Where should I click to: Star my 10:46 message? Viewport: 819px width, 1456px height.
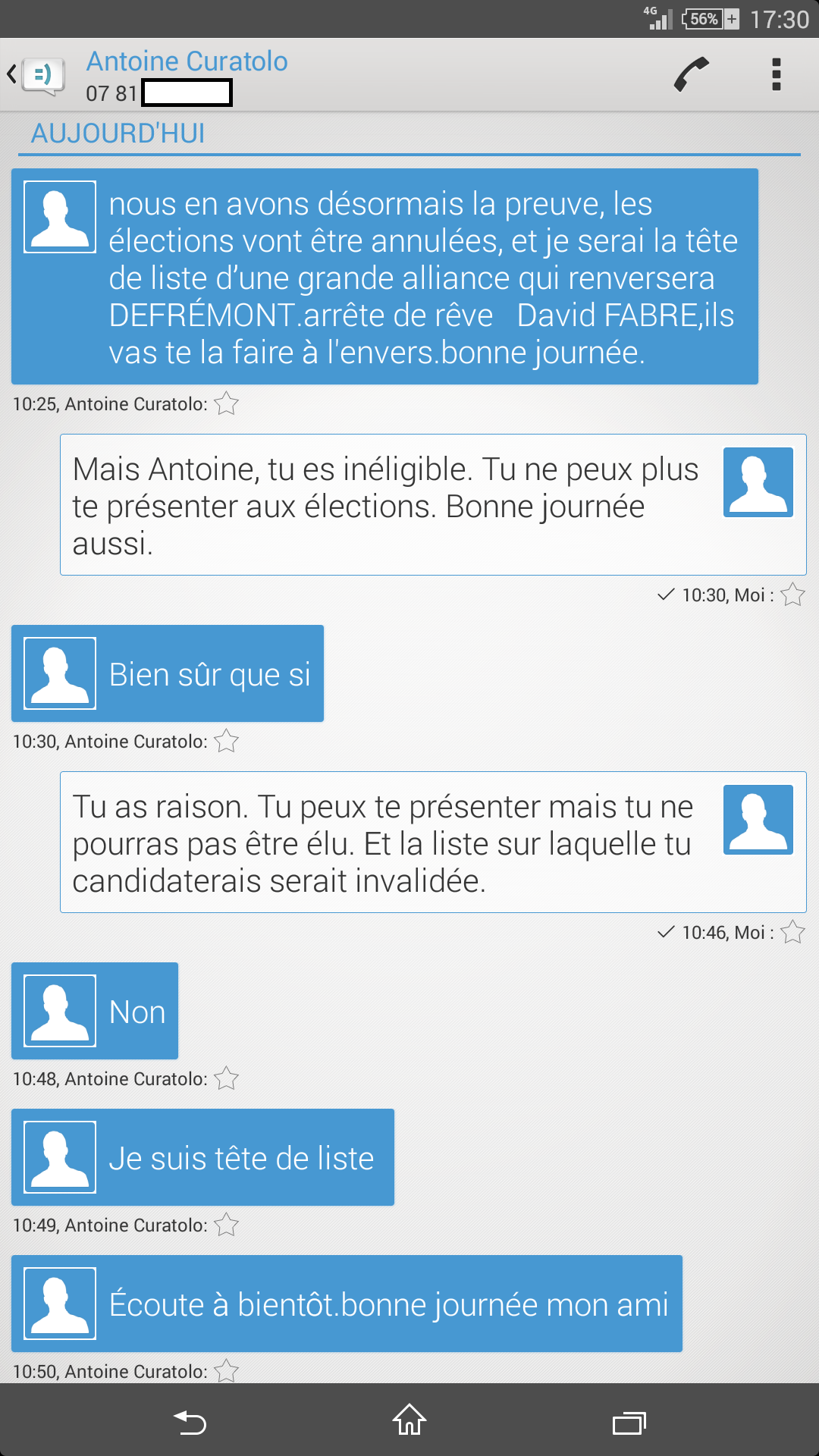(x=792, y=932)
